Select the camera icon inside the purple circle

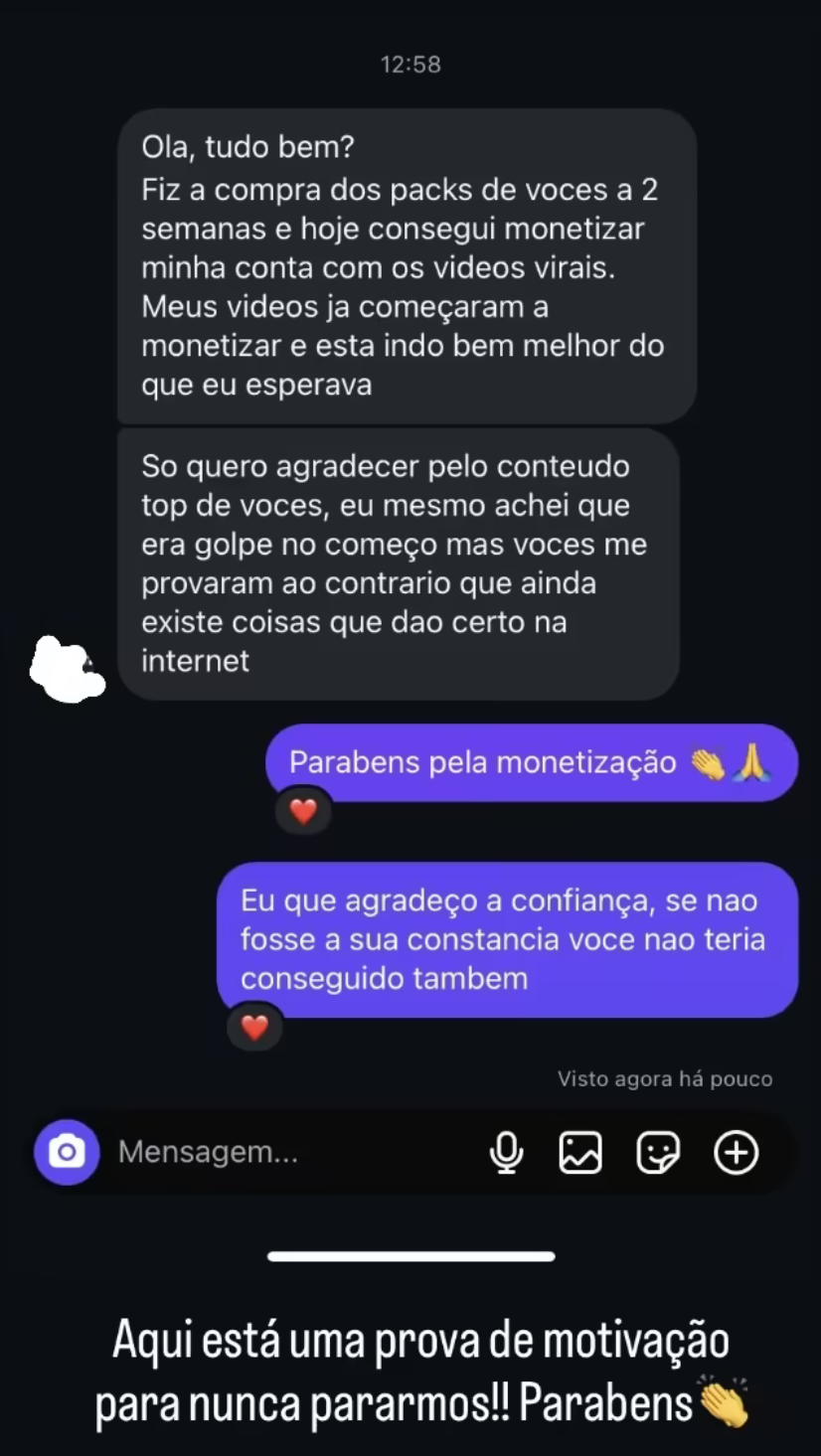66,1152
